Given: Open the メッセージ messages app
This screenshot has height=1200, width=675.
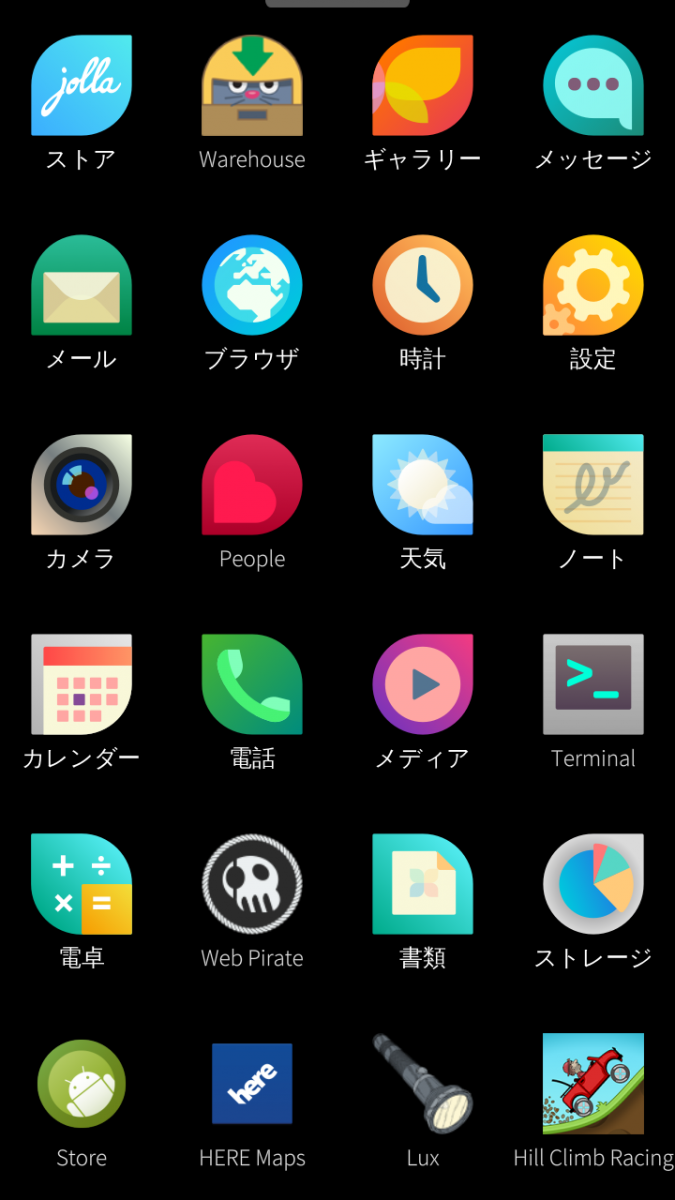Looking at the screenshot, I should click(x=593, y=85).
